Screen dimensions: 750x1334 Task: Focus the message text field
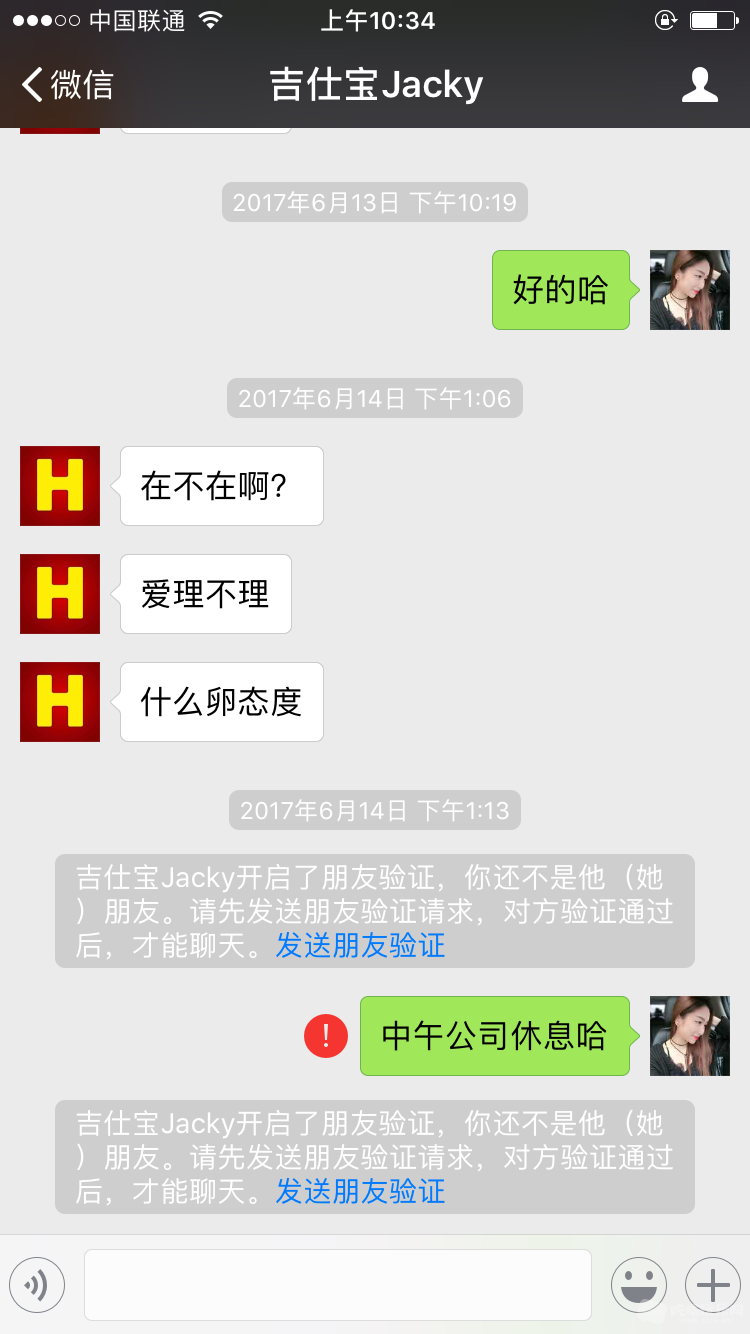tap(338, 1284)
